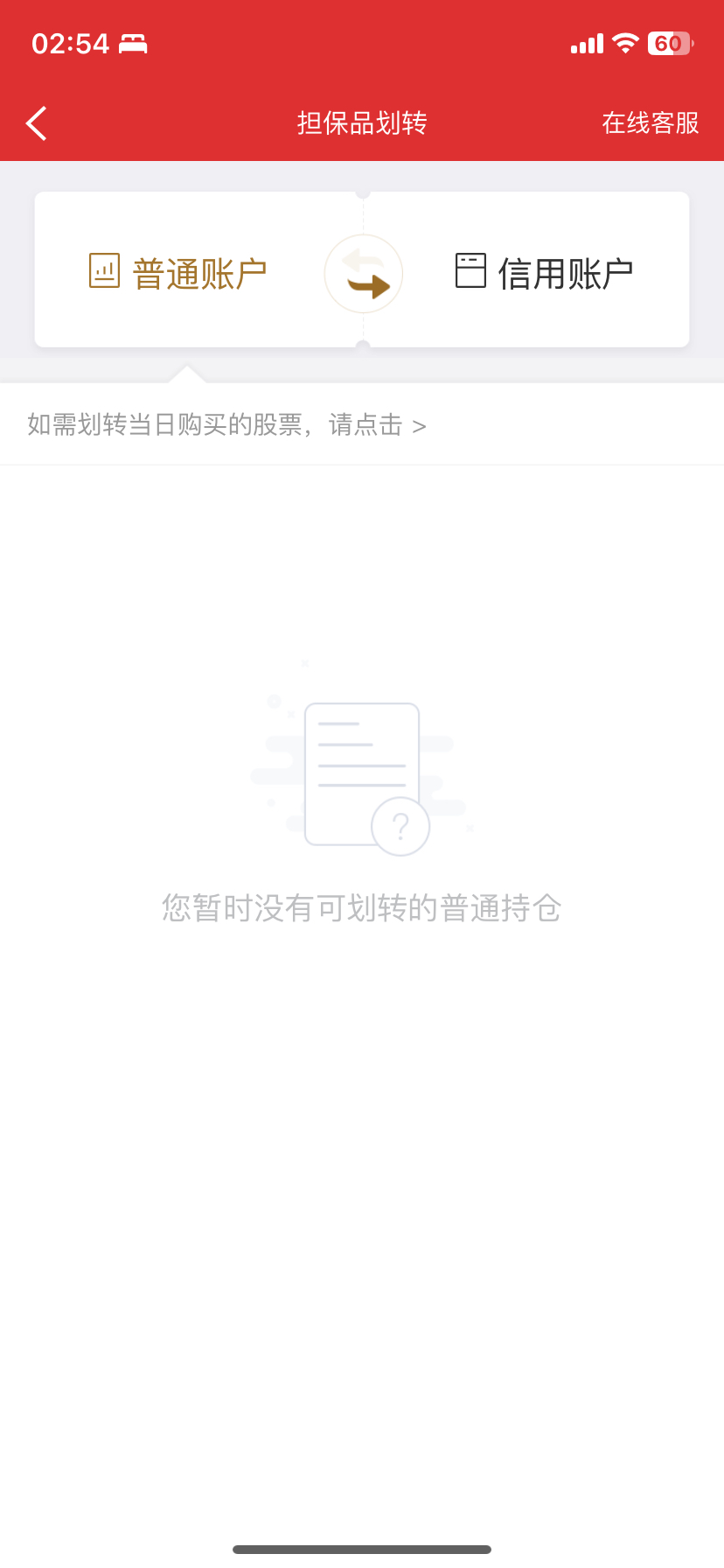
Task: Go back using the top-left arrow
Action: coord(37,123)
